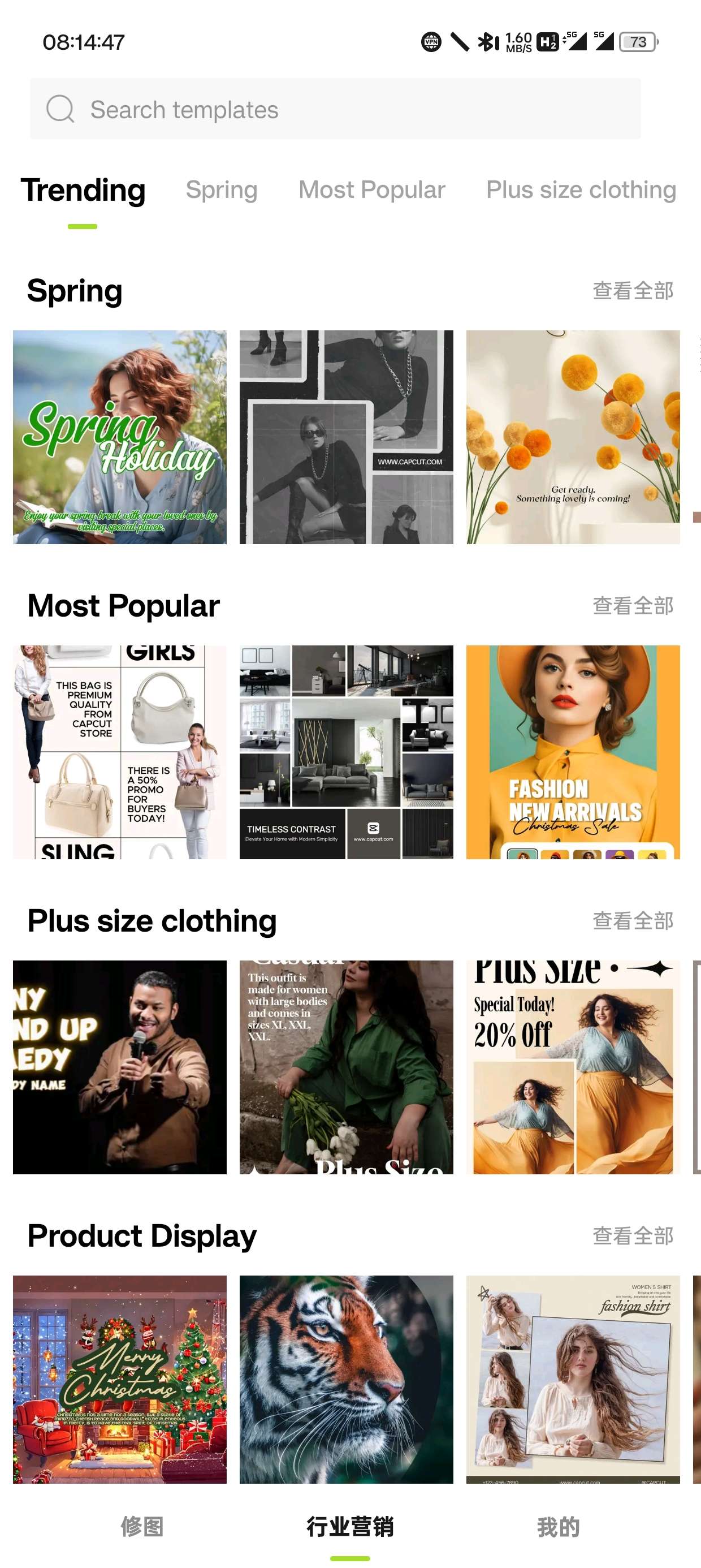The width and height of the screenshot is (701, 1568).
Task: Go to the 修图 bottom tab
Action: (142, 1527)
